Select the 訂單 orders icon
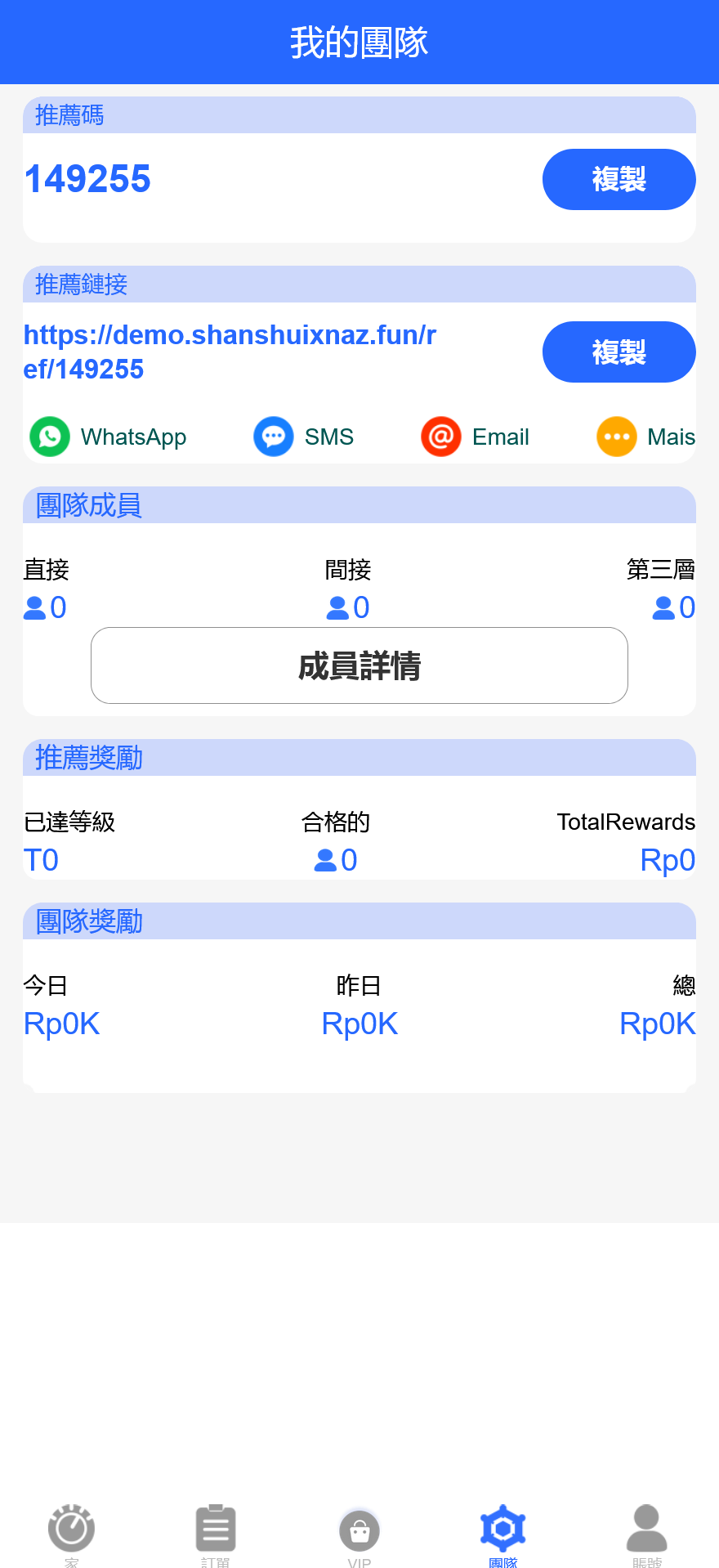 [216, 1527]
